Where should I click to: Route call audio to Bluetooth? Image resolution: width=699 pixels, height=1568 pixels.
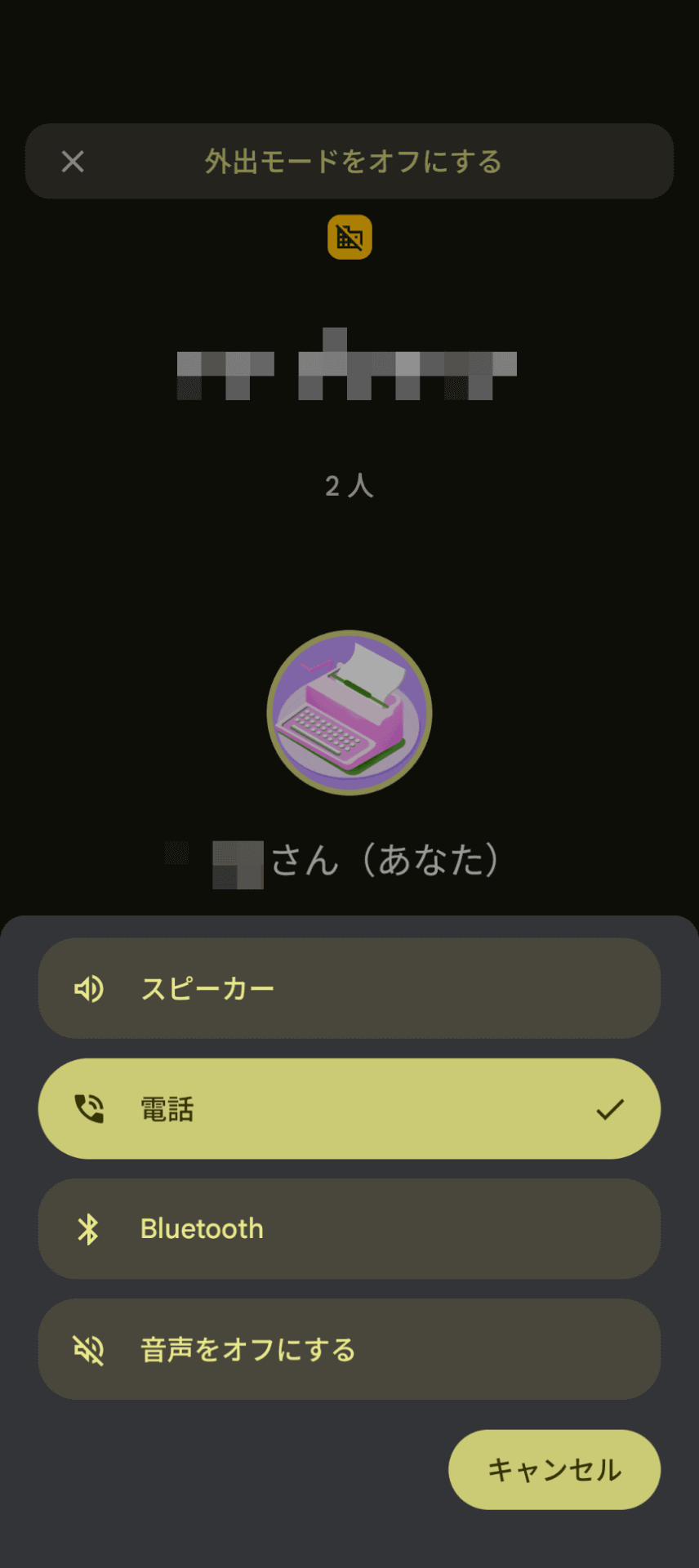click(x=349, y=1228)
